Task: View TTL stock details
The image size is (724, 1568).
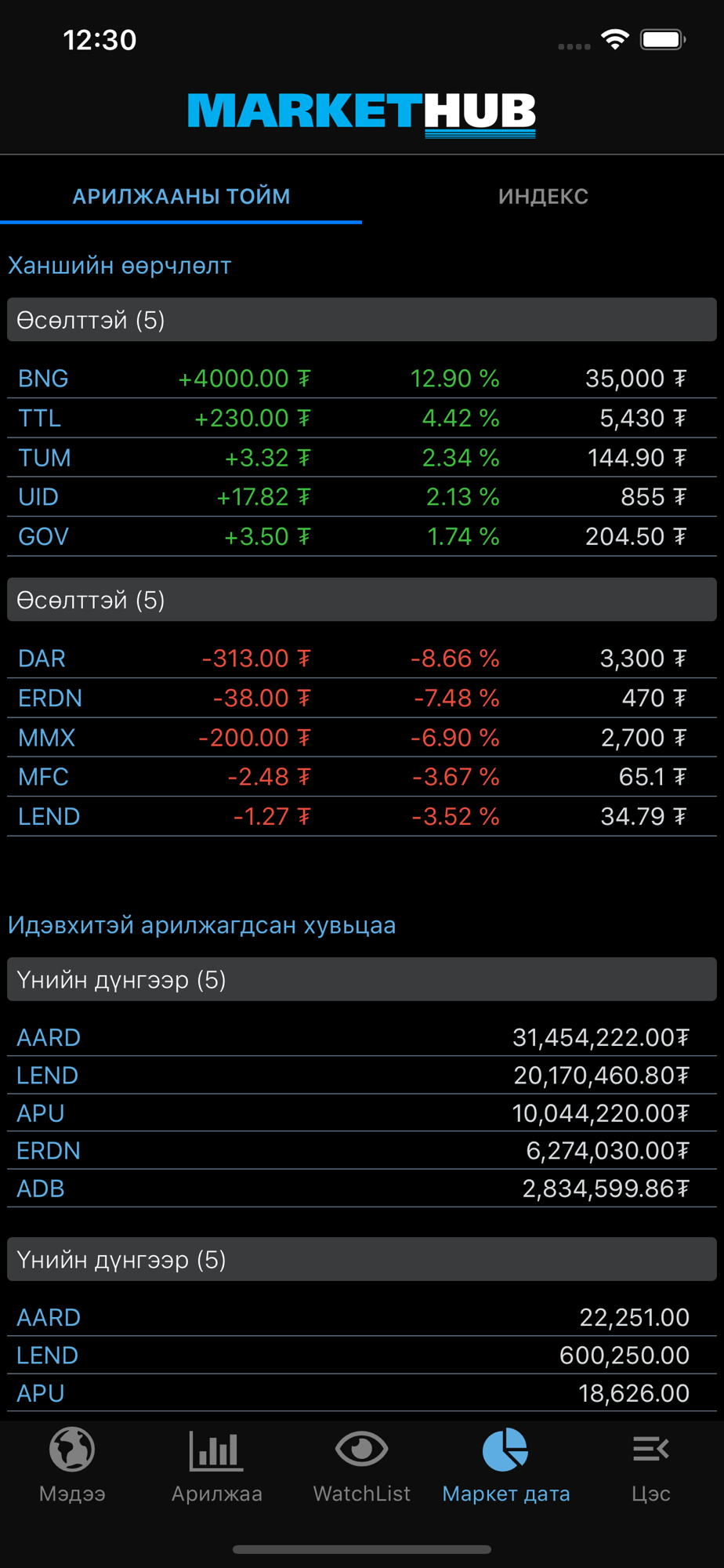Action: 362,418
